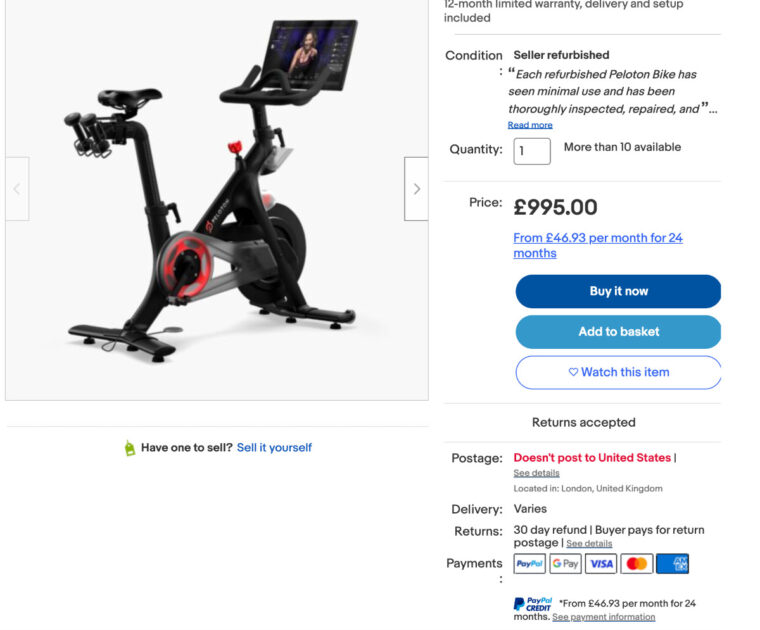
Task: See details about returns policy
Action: 589,544
